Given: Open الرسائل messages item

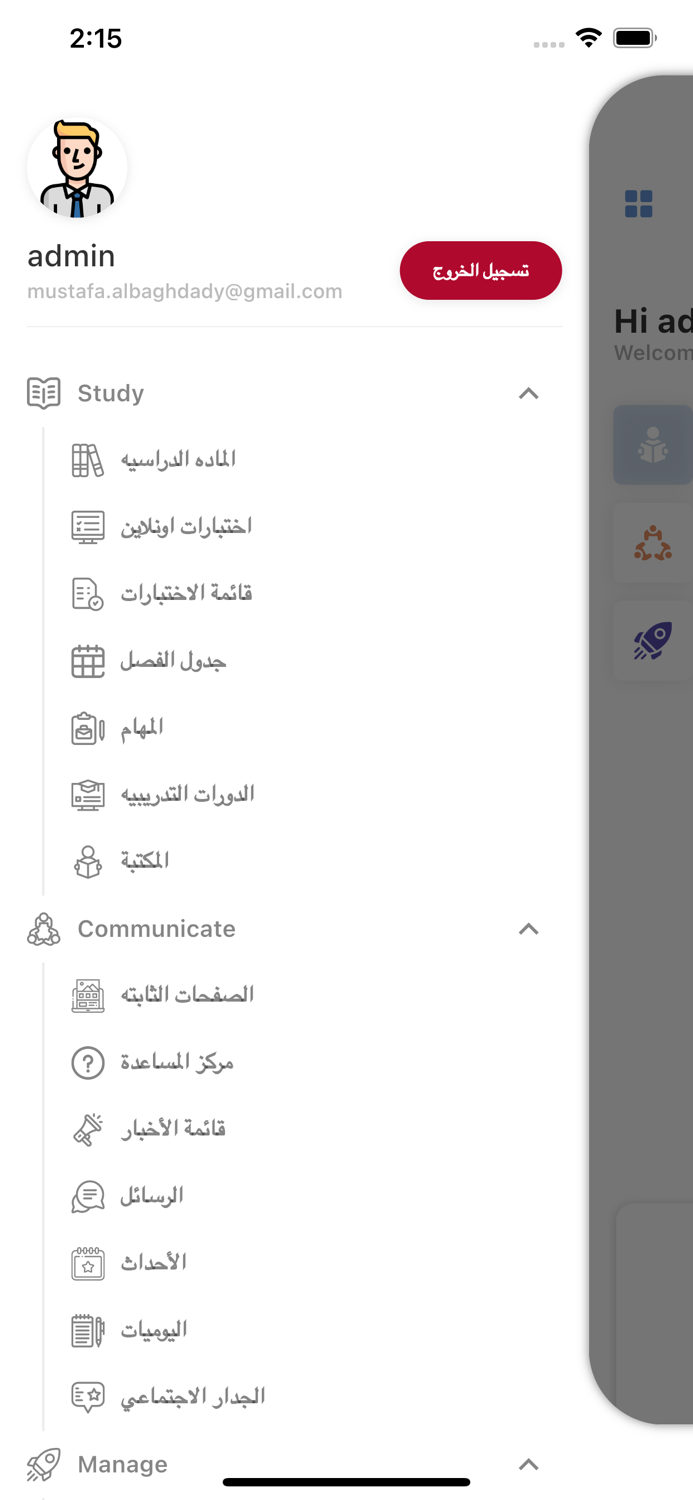Looking at the screenshot, I should 152,1196.
